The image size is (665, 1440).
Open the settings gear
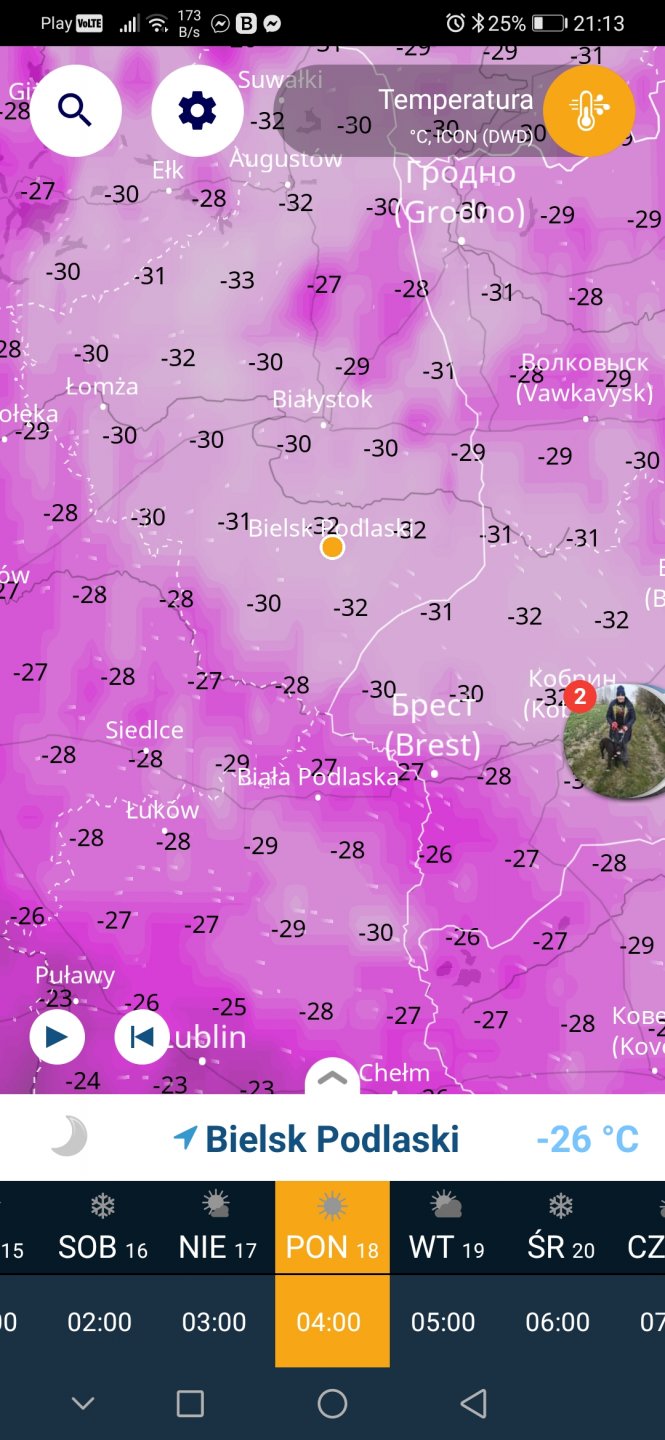pos(197,110)
